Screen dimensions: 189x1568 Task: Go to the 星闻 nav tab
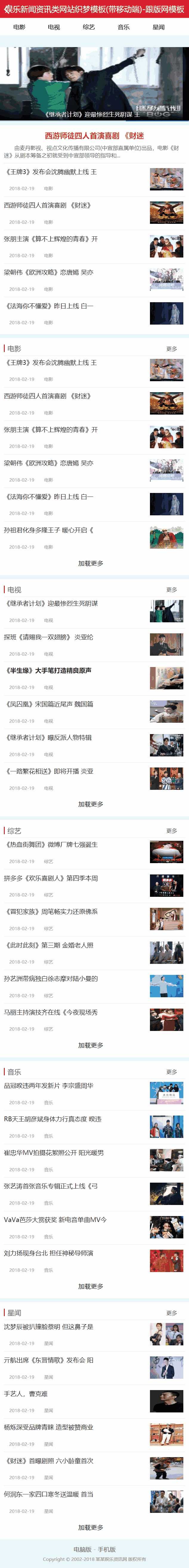pyautogui.click(x=159, y=27)
